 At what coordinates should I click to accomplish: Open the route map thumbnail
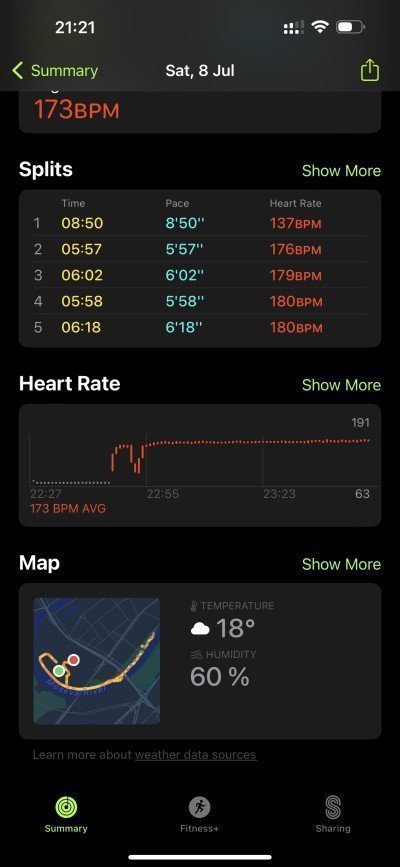click(x=97, y=661)
